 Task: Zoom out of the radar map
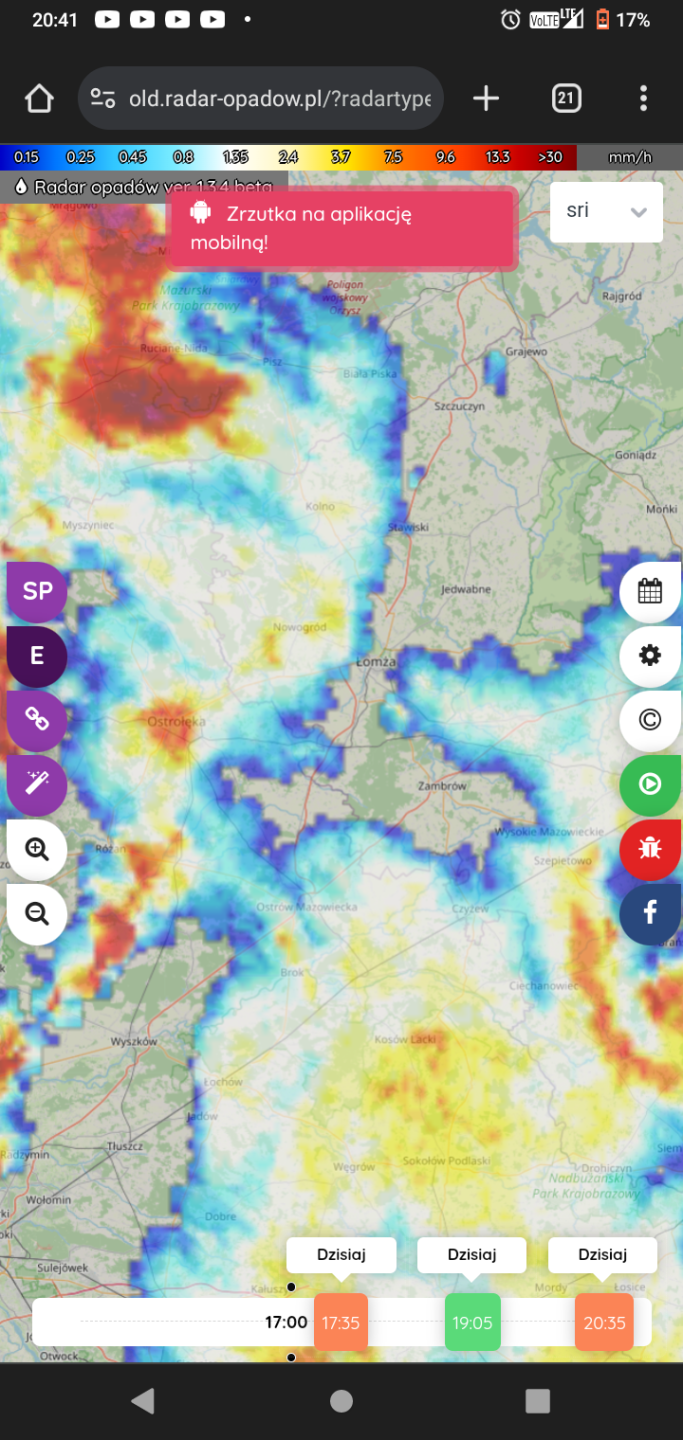pyautogui.click(x=37, y=914)
